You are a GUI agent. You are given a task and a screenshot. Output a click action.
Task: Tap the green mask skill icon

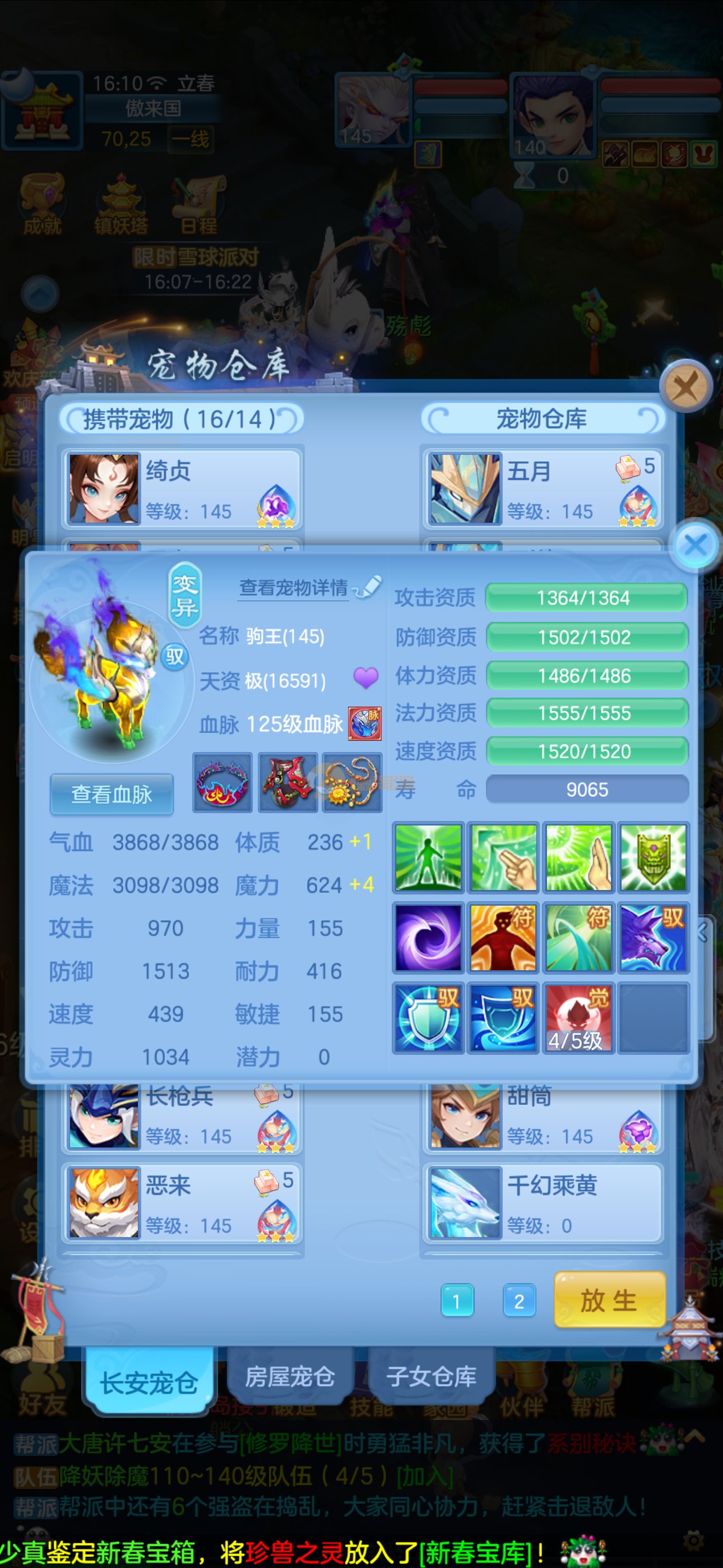point(654,857)
